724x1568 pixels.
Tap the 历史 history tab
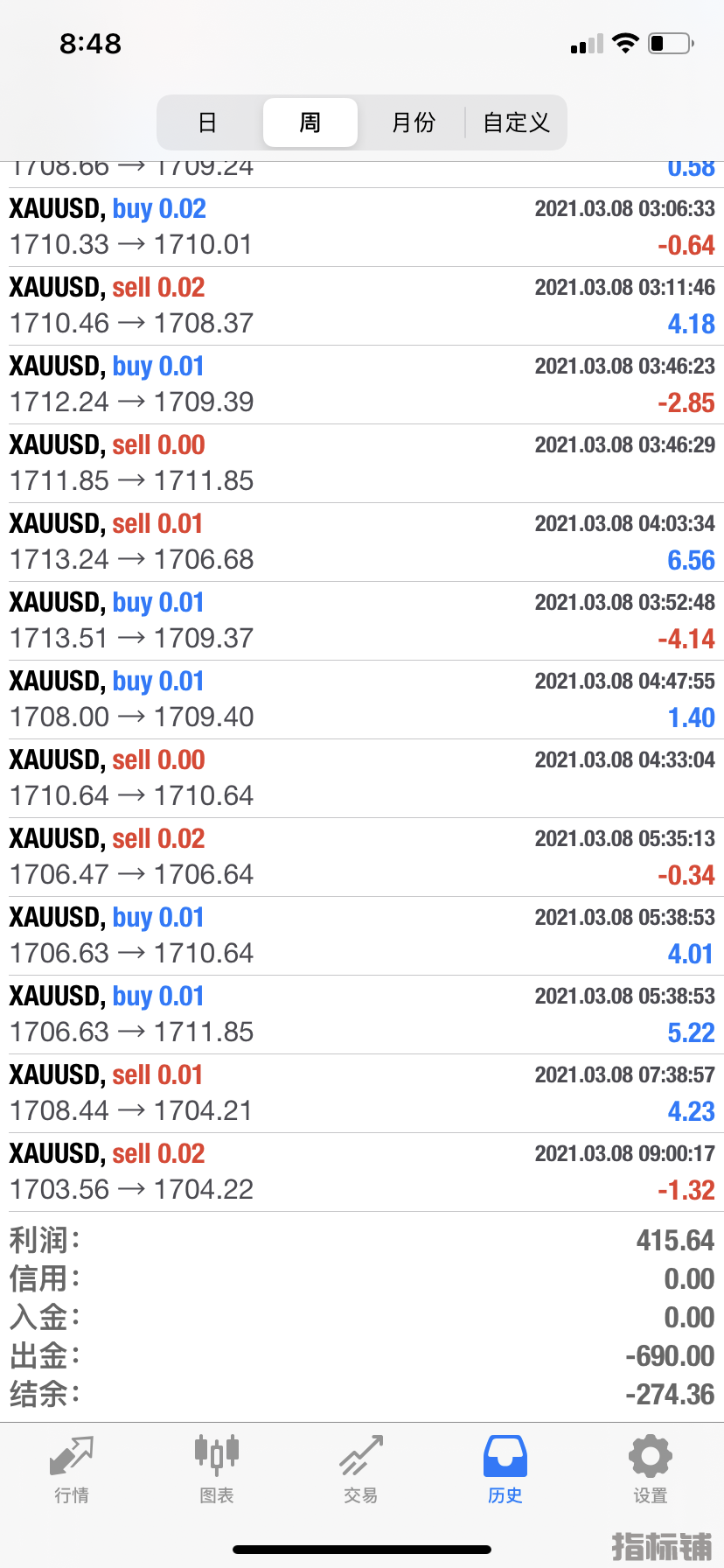505,1470
